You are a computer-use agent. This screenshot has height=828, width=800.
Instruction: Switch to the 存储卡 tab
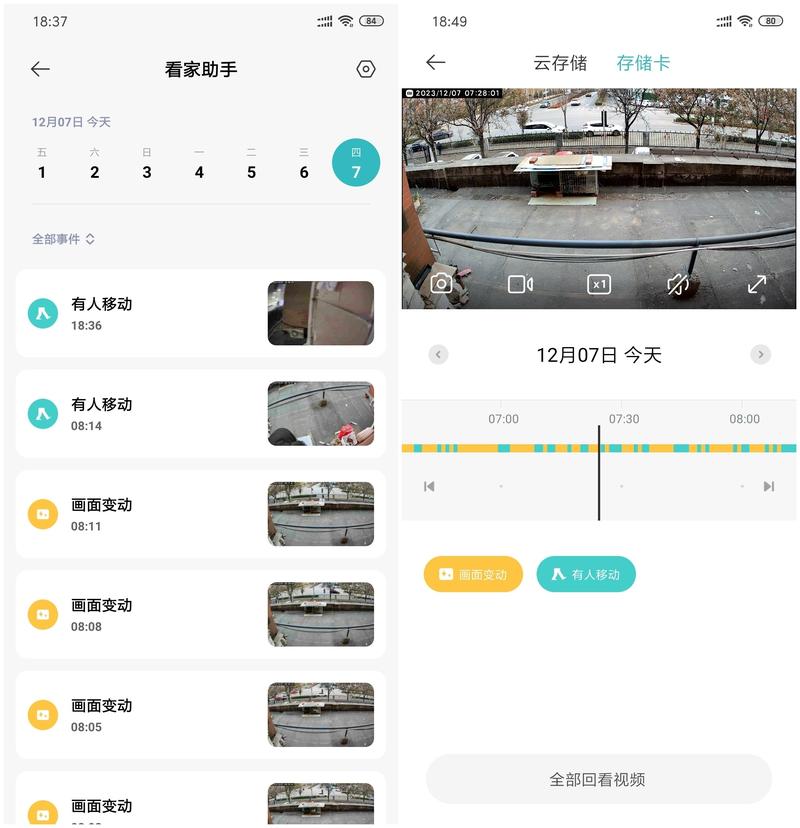(643, 63)
